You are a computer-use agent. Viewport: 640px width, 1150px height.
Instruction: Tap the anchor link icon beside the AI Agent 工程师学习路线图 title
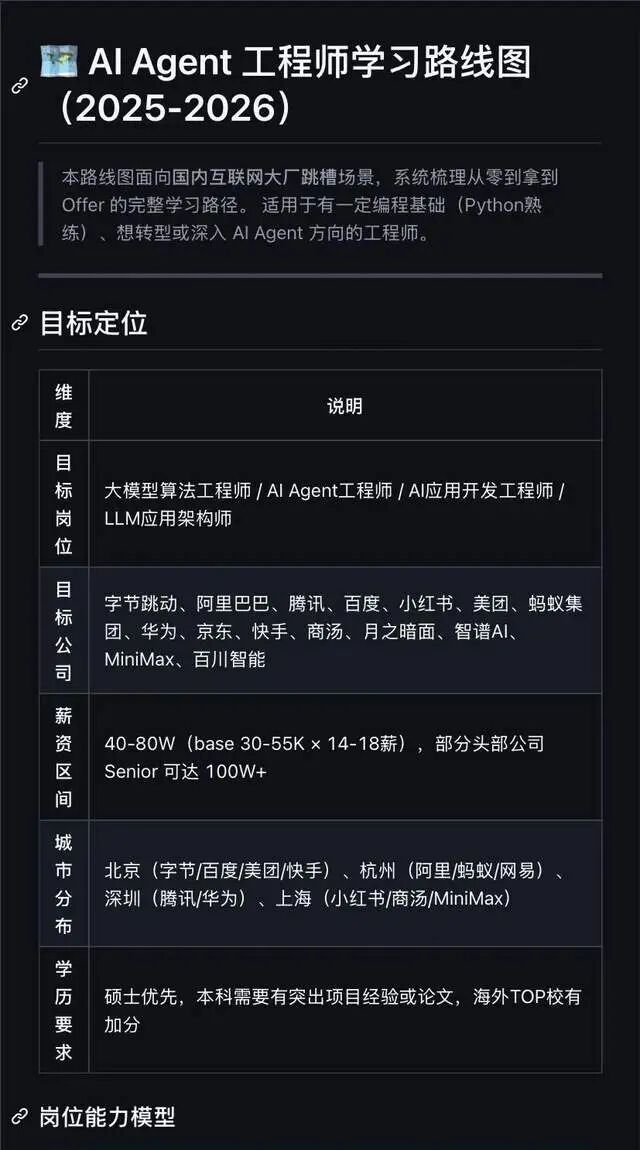point(20,86)
